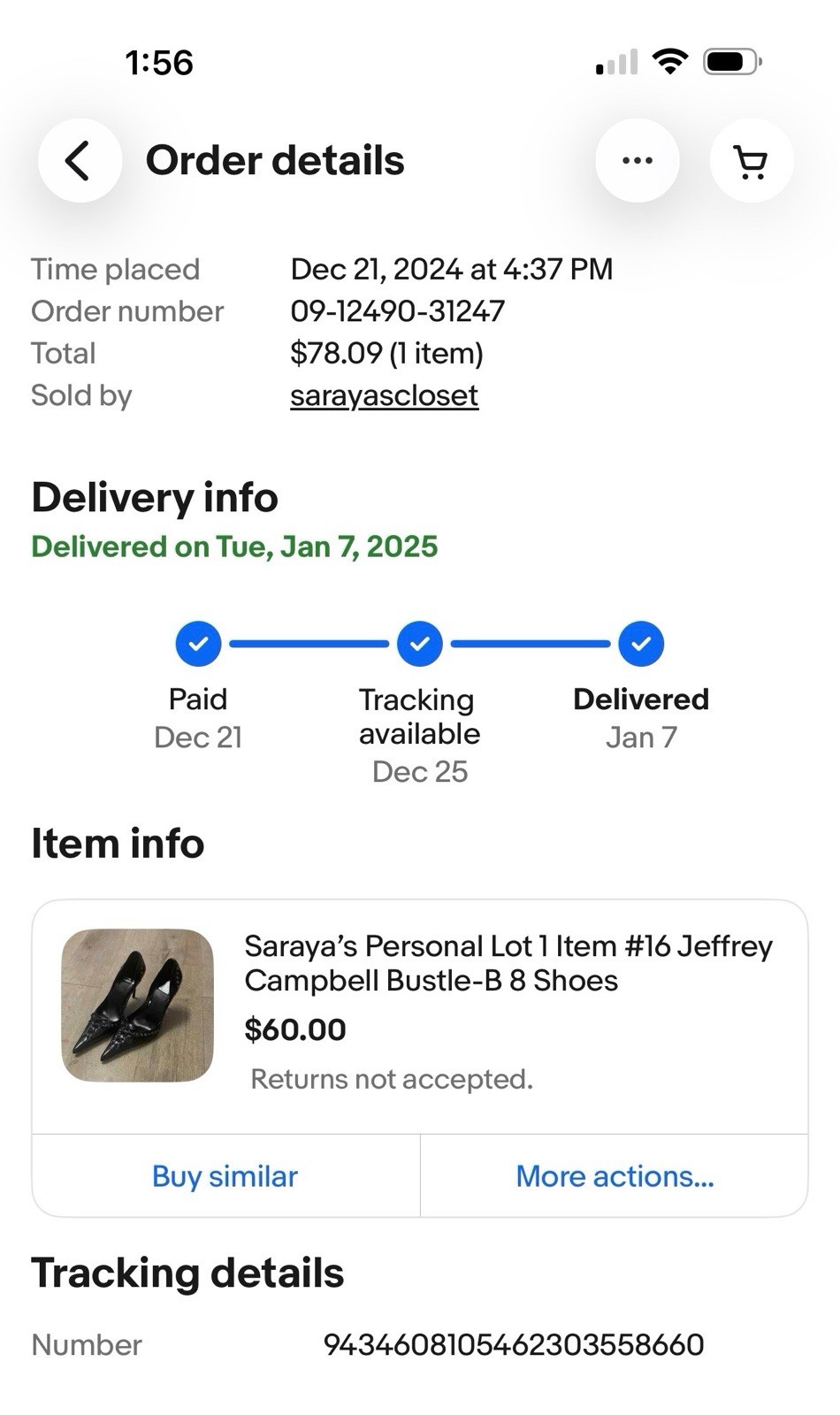Open More actions for this item
The height and width of the screenshot is (1415, 840).
[615, 1176]
